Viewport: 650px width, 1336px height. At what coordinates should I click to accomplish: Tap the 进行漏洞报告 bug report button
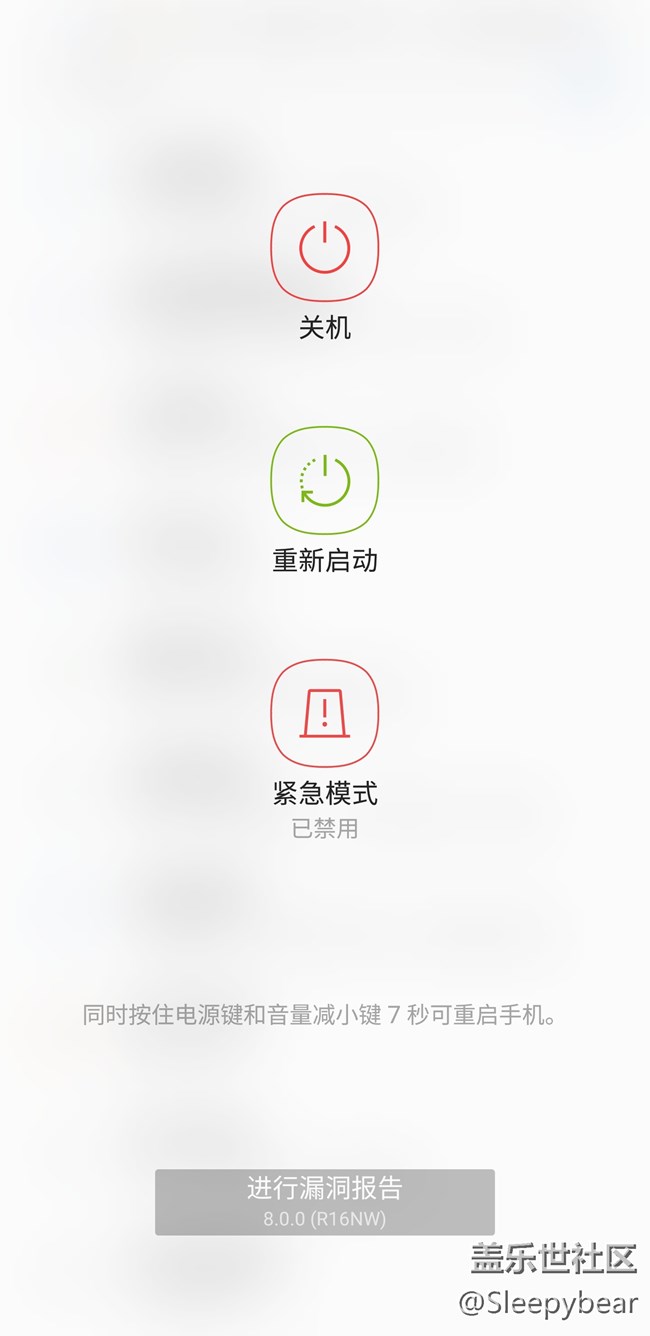tap(325, 1201)
